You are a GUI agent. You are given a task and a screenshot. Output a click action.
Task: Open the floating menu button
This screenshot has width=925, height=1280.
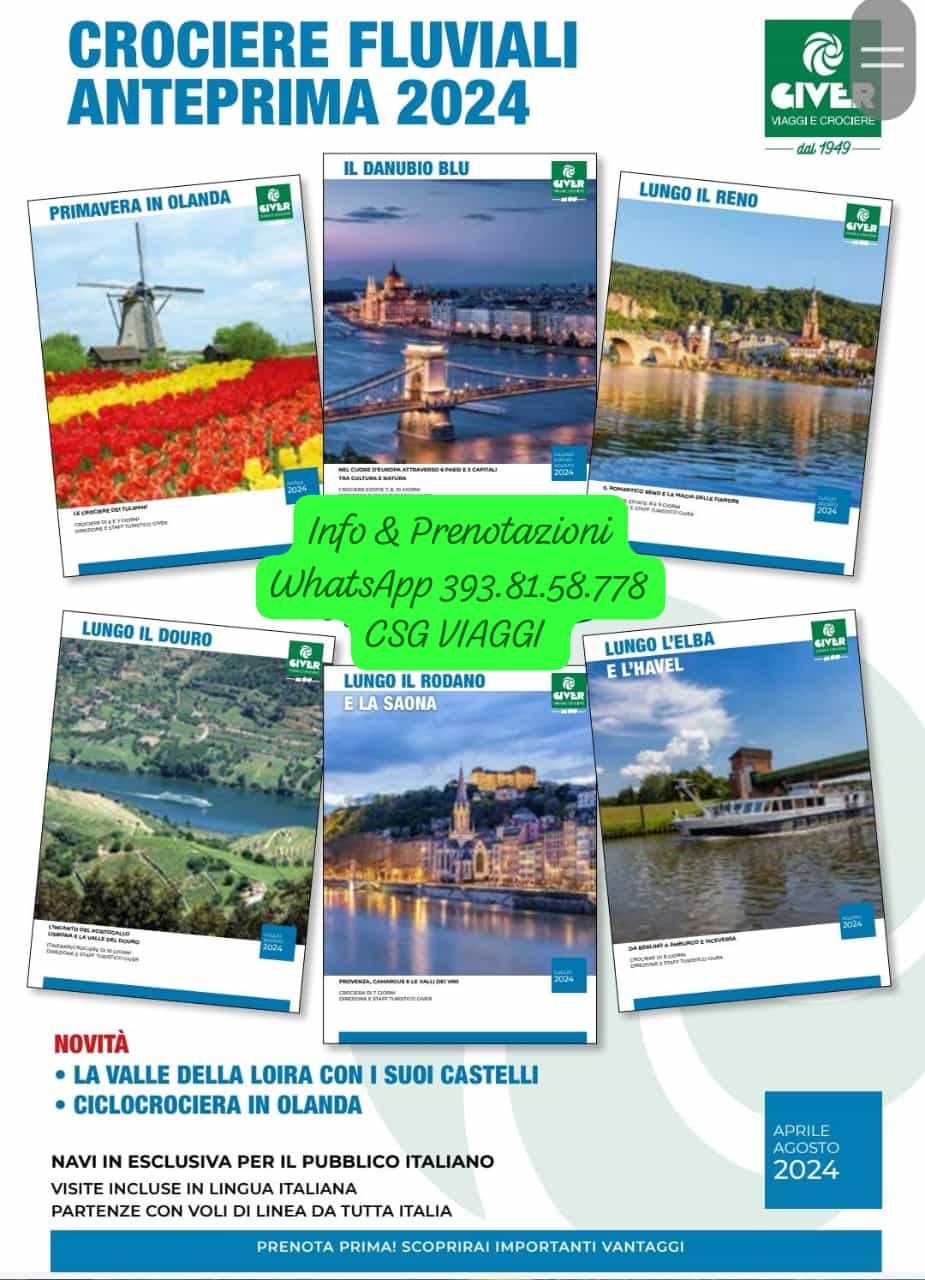point(882,56)
